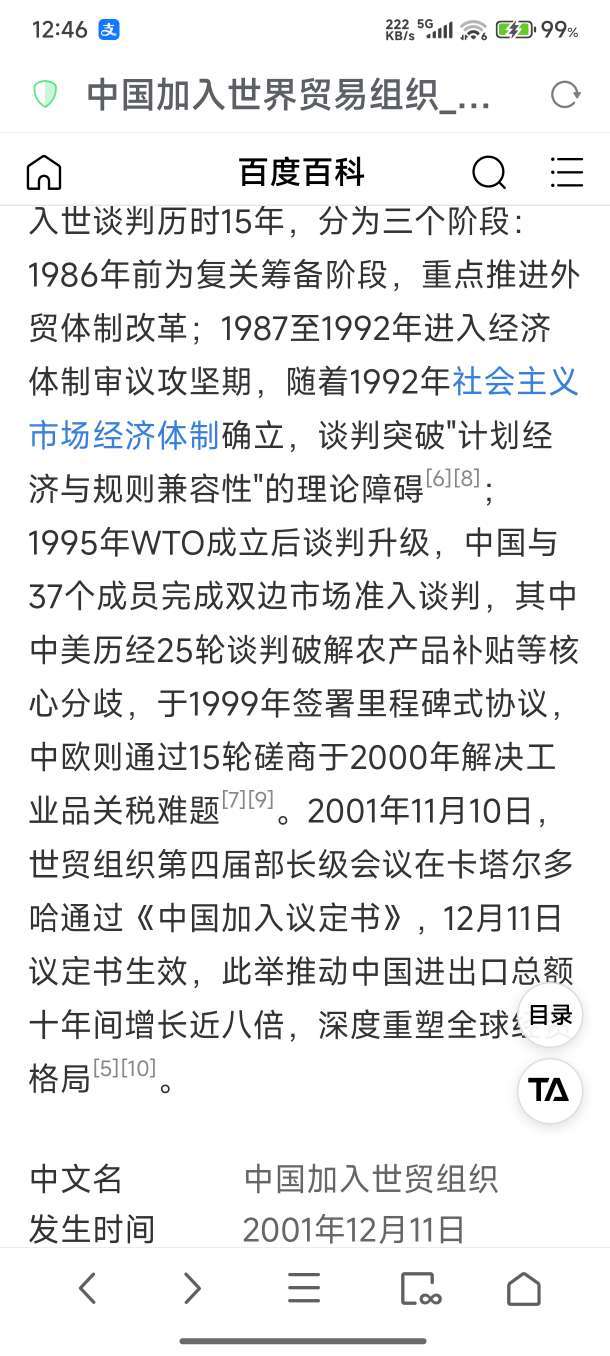This screenshot has height=1356, width=610.
Task: Open the Baike hamburger menu
Action: click(566, 173)
